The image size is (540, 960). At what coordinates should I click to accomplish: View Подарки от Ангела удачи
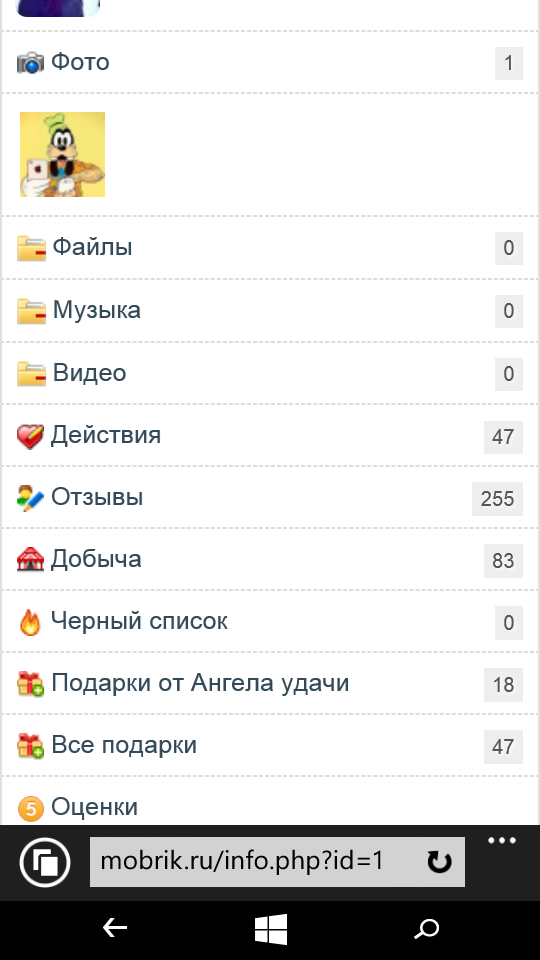pyautogui.click(x=270, y=683)
